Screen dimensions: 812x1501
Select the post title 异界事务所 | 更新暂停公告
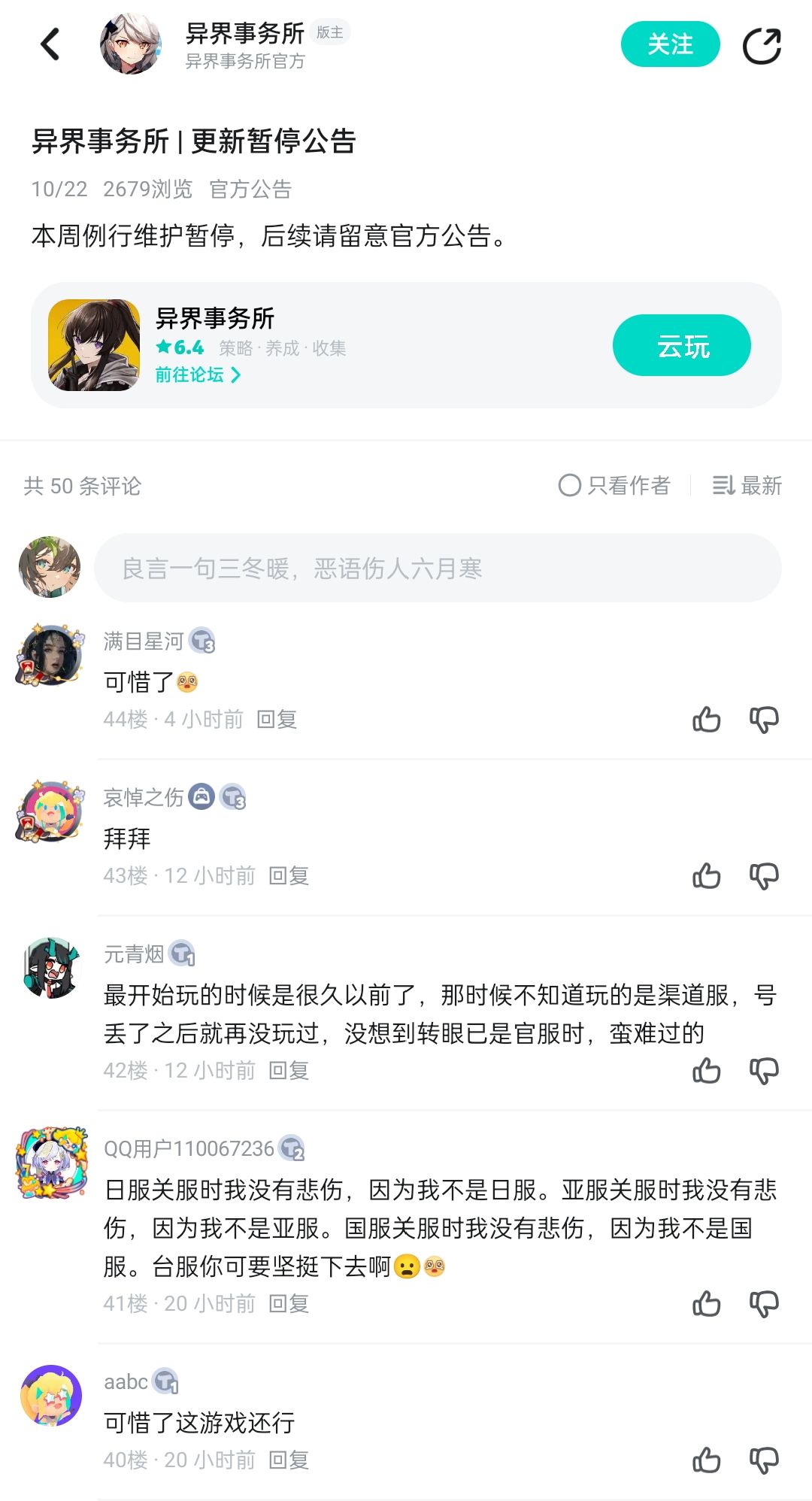click(197, 141)
